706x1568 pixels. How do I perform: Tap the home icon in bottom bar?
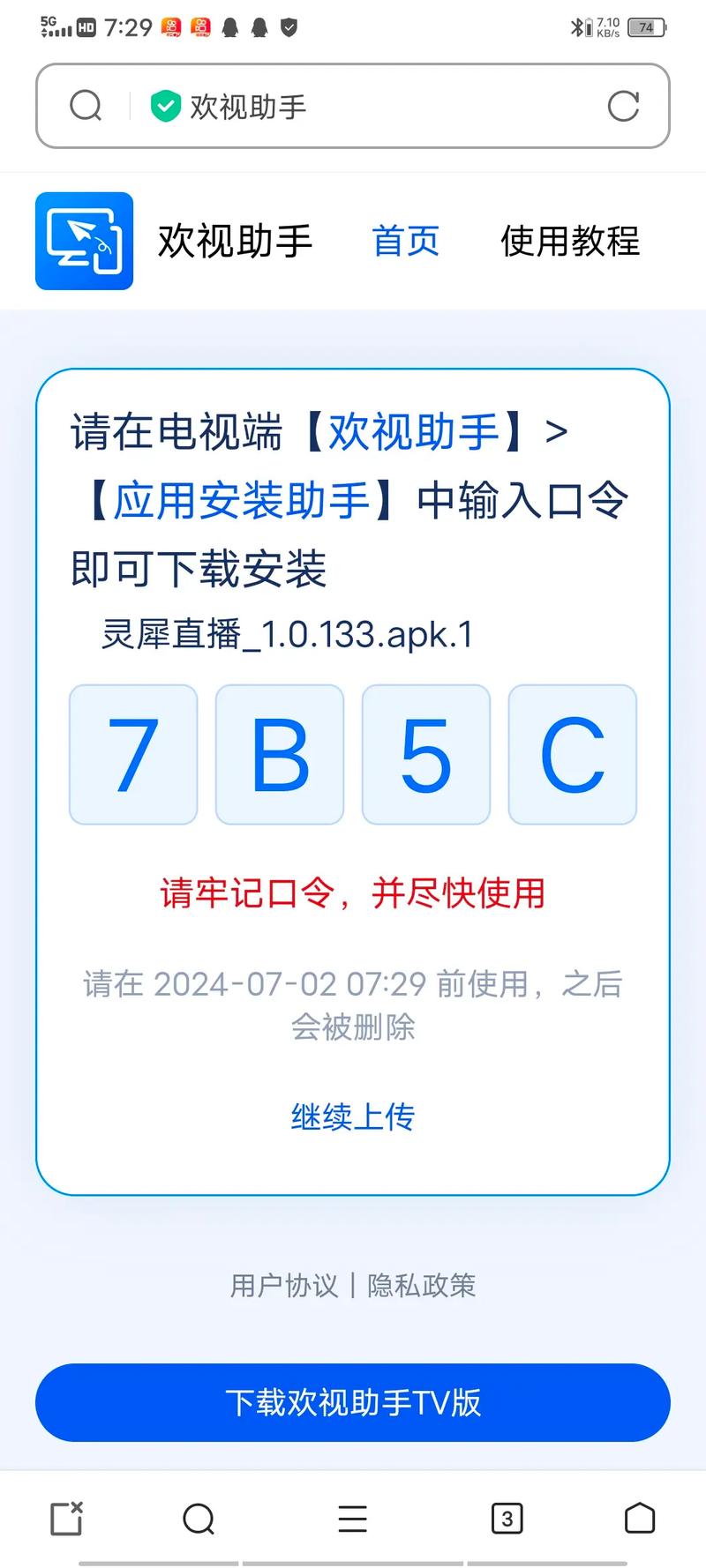click(639, 1519)
